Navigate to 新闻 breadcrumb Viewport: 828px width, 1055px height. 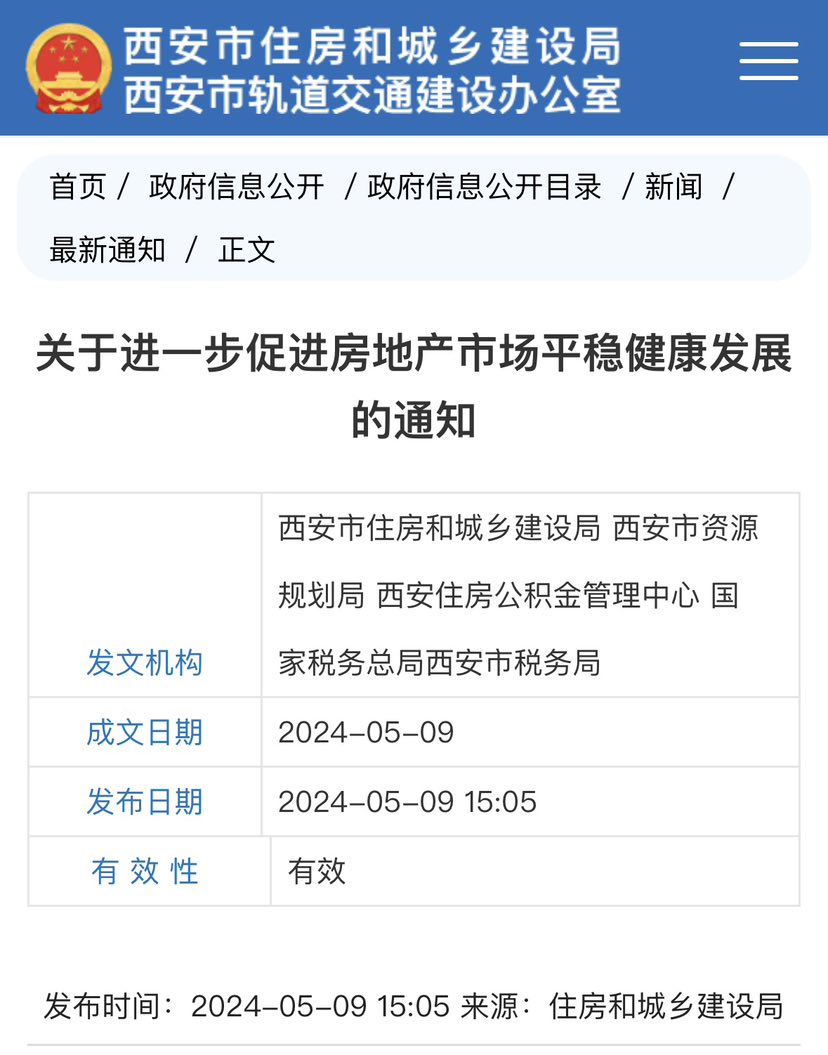tap(673, 187)
